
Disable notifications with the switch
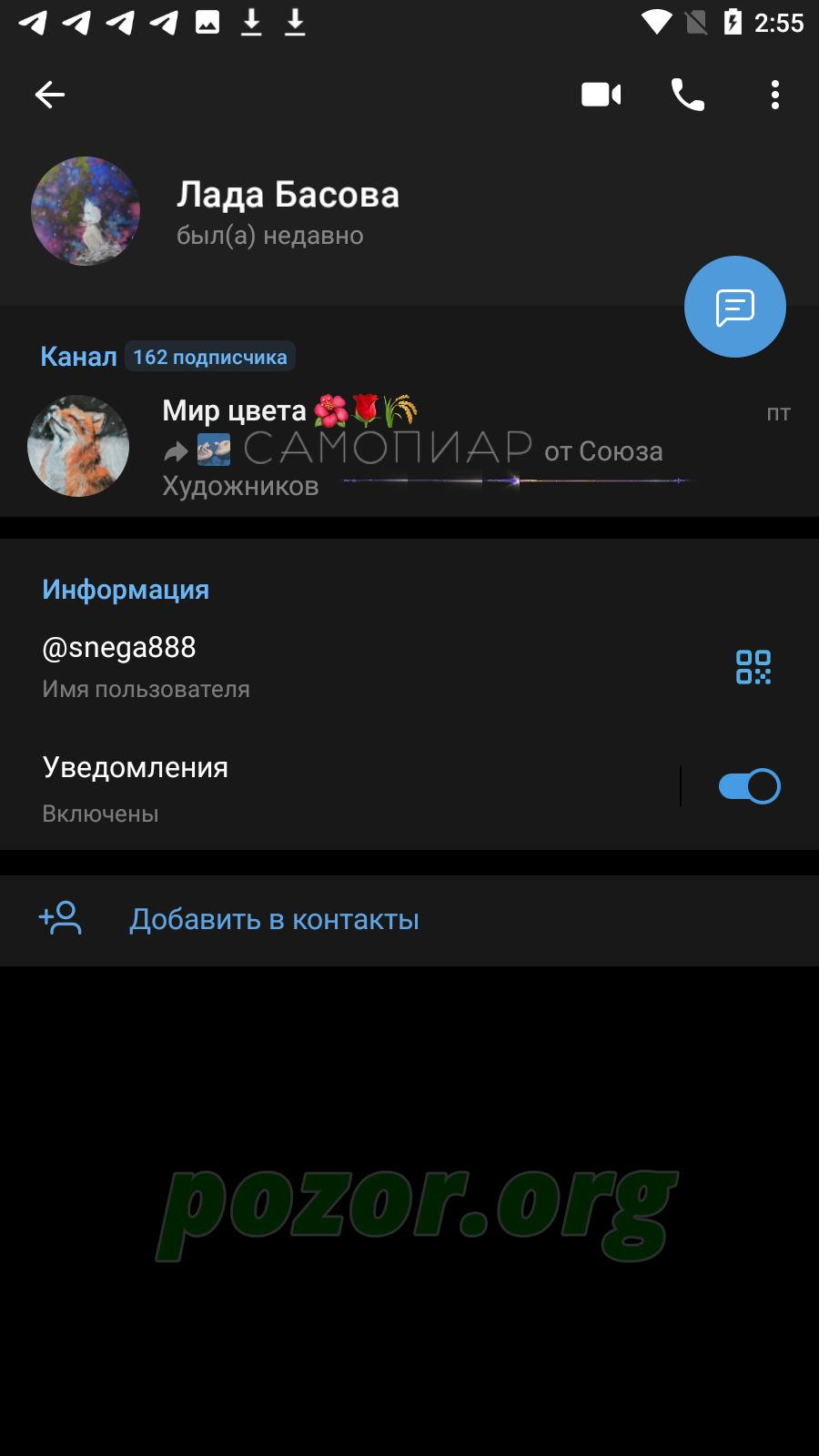pos(749,786)
